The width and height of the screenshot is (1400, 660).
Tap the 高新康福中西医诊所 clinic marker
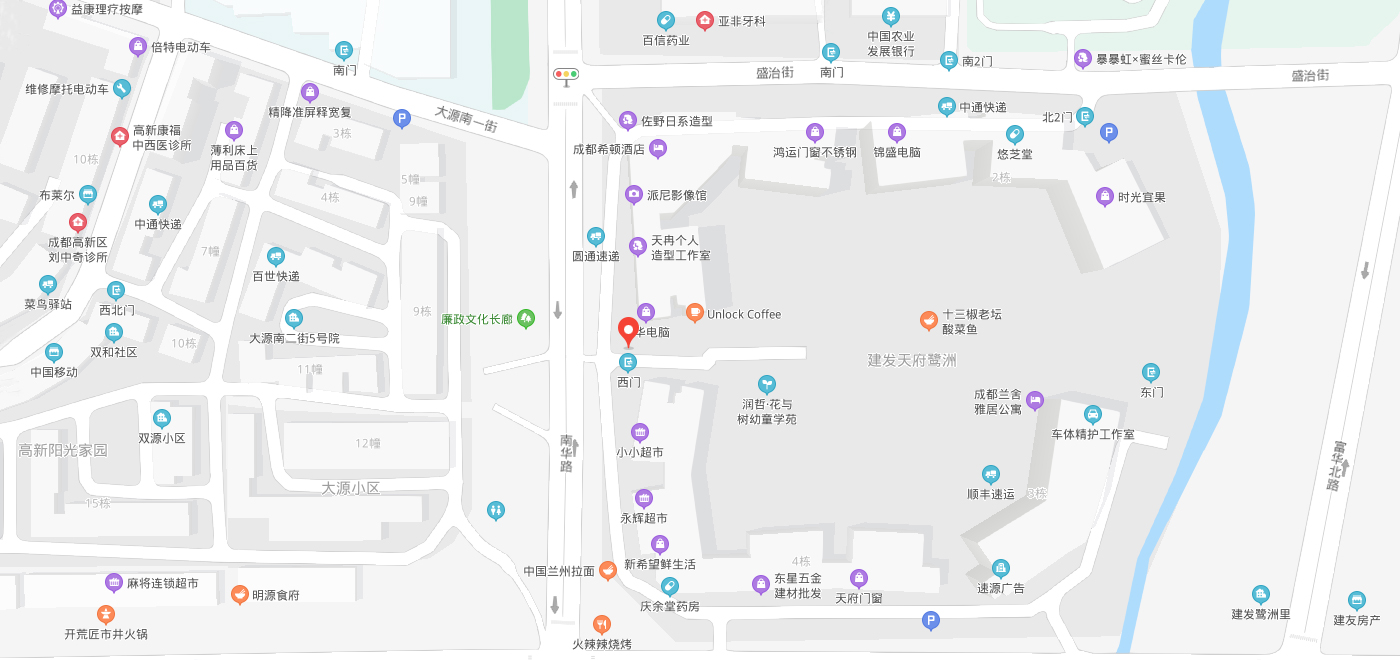[x=120, y=136]
